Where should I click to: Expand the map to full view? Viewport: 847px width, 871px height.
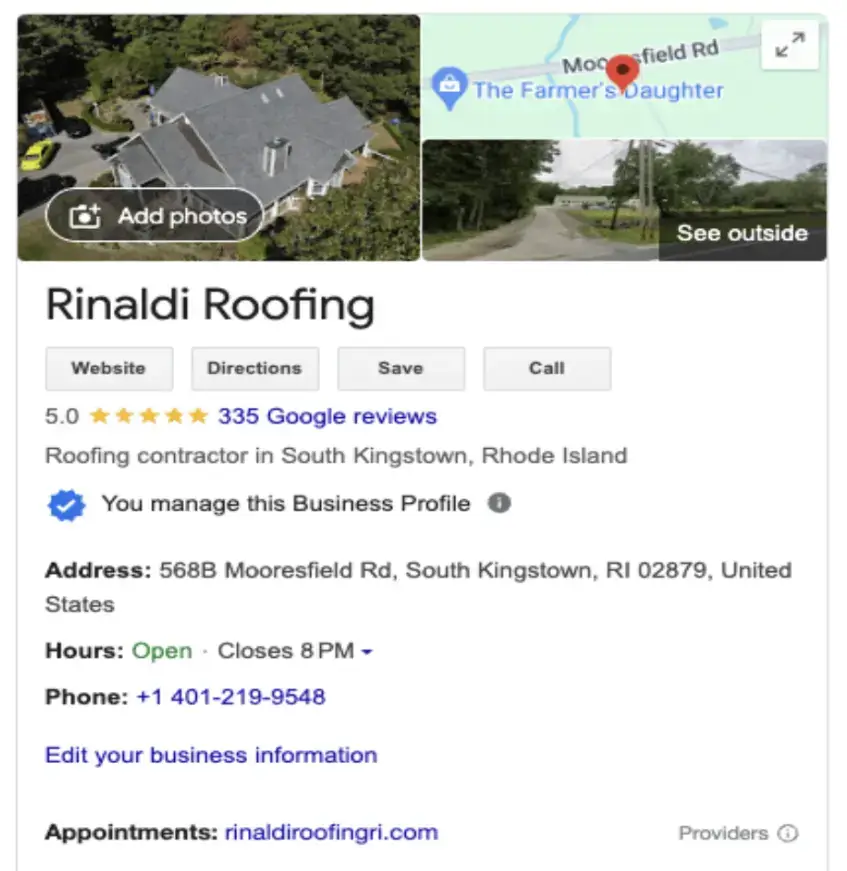click(x=789, y=45)
